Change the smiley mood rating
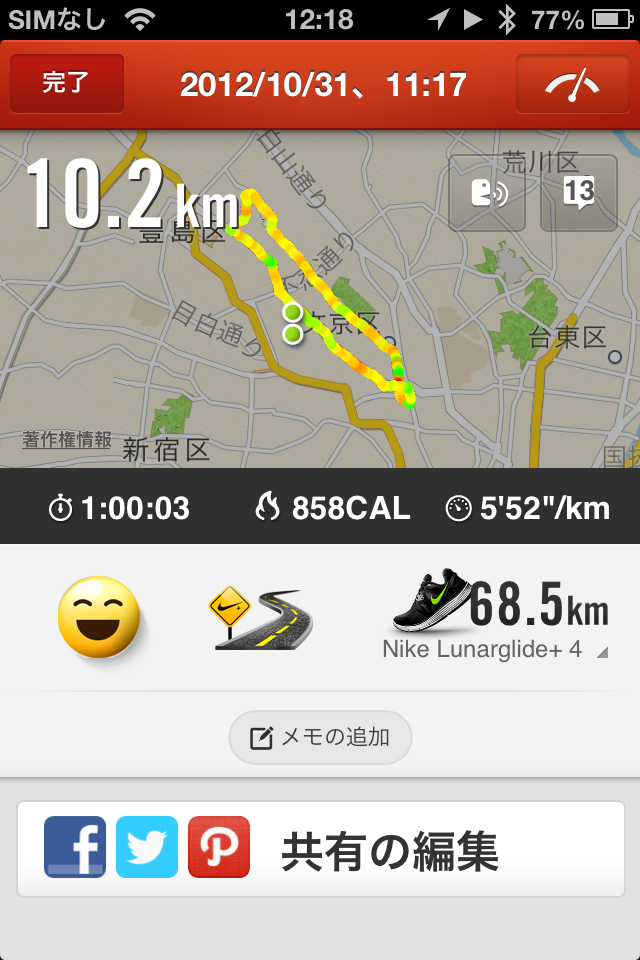 click(97, 616)
